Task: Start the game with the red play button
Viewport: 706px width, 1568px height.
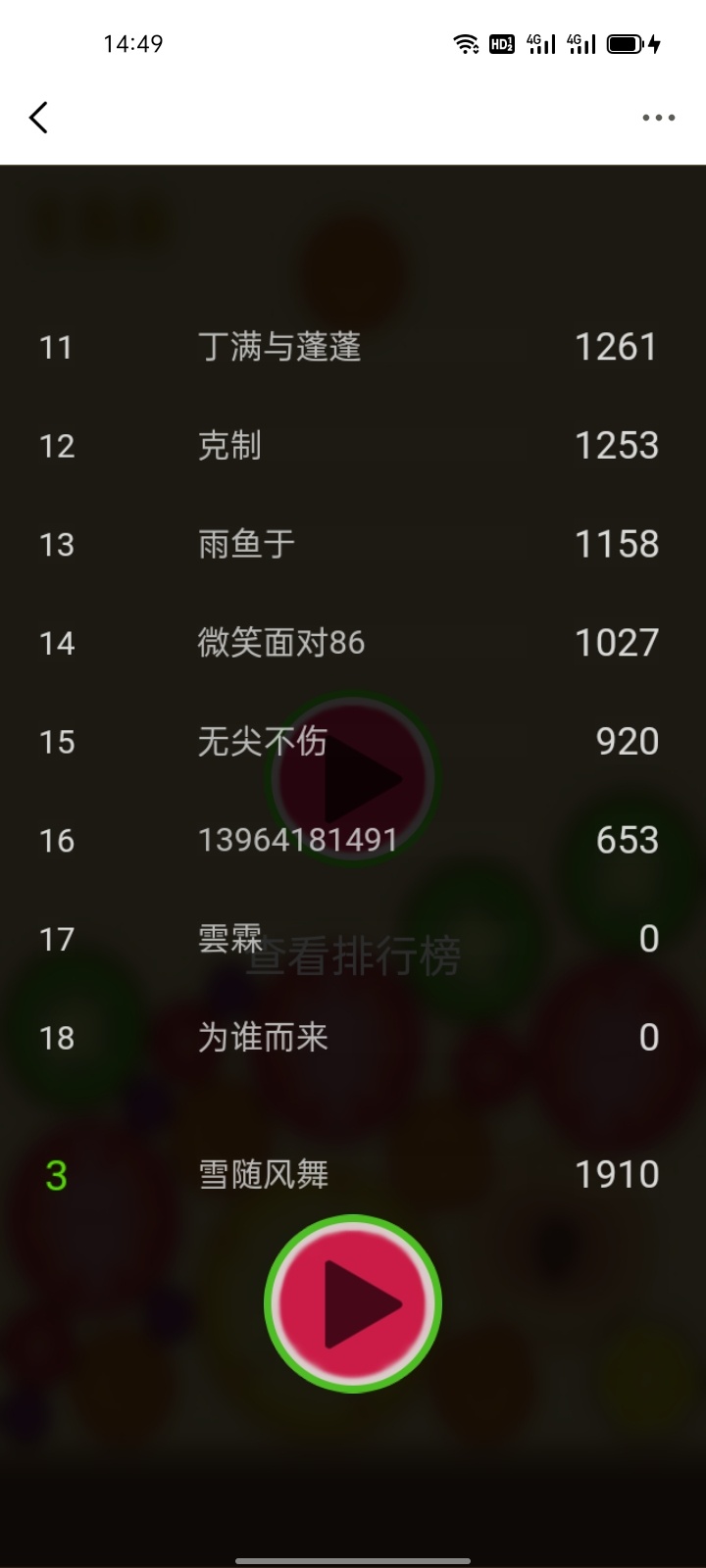Action: pos(353,1303)
